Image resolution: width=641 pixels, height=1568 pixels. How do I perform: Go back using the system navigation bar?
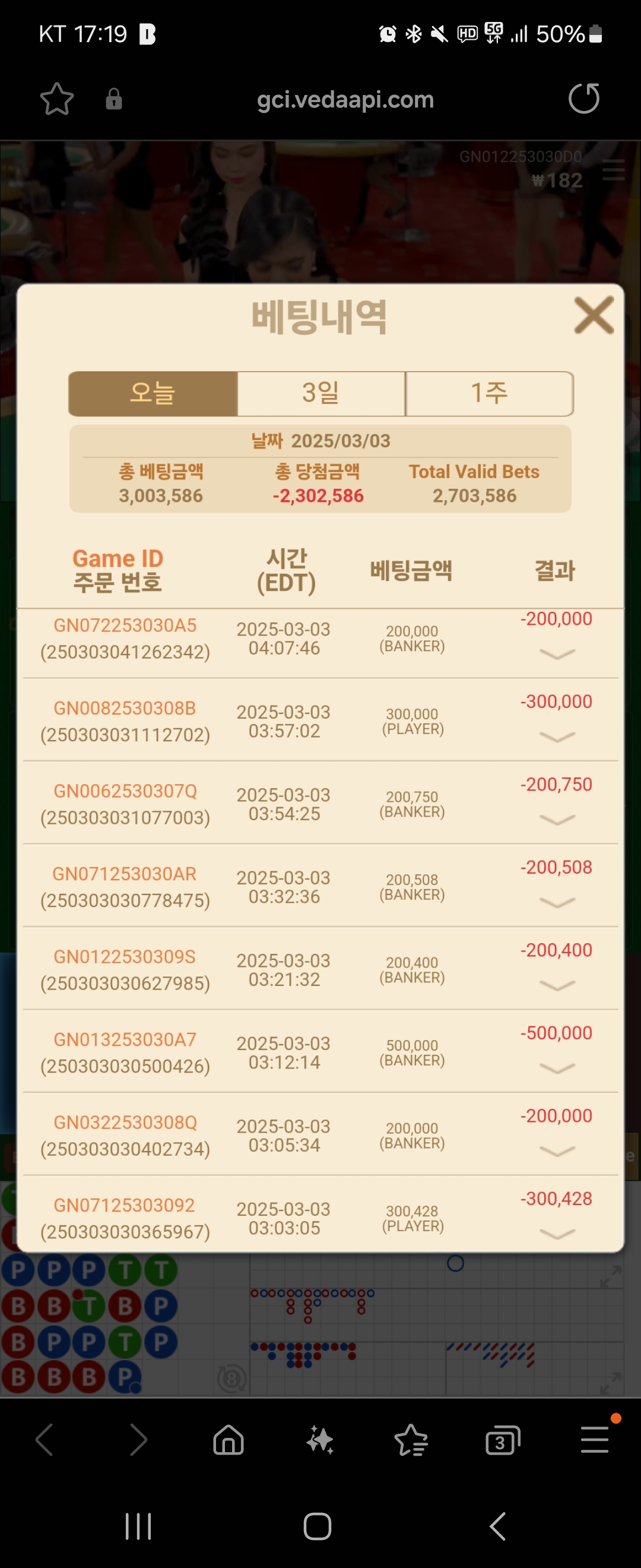pyautogui.click(x=497, y=1526)
